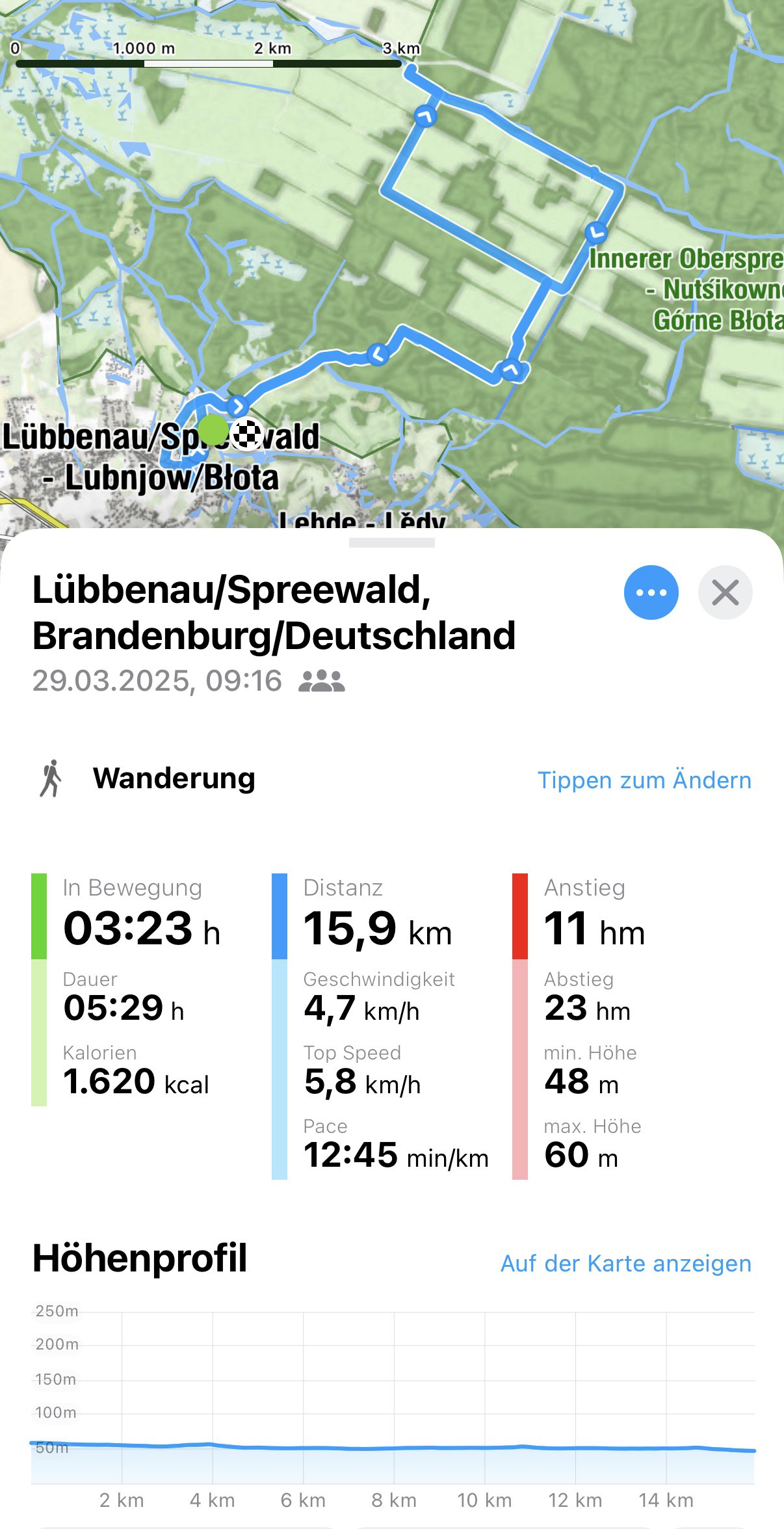
Task: Open the group sharing people icon
Action: click(x=322, y=681)
